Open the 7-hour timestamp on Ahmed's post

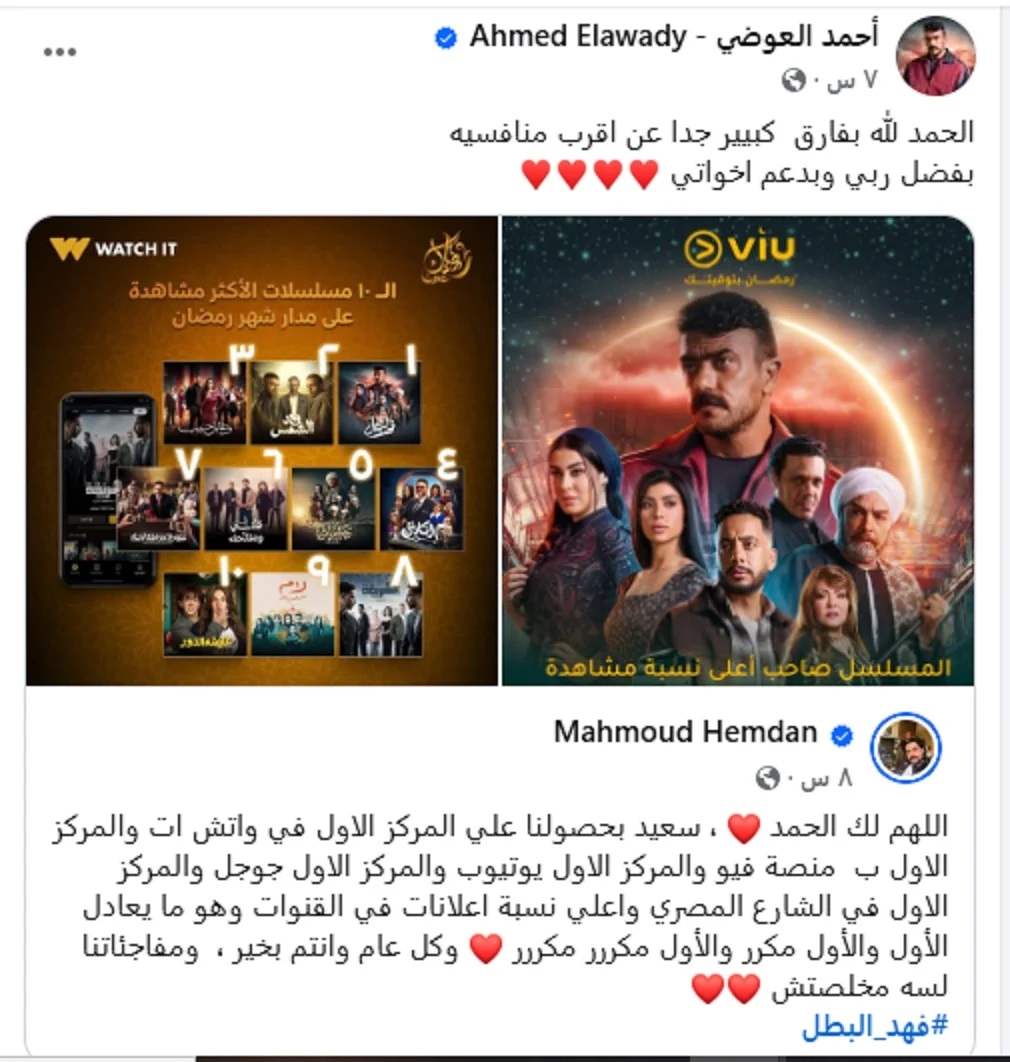(838, 80)
